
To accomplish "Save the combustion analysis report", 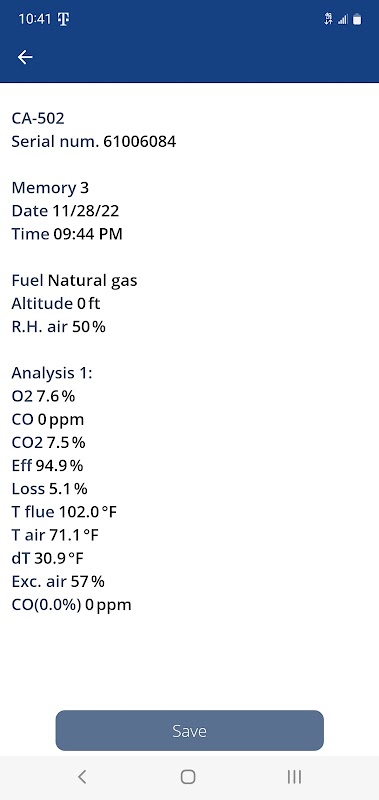I will point(189,730).
